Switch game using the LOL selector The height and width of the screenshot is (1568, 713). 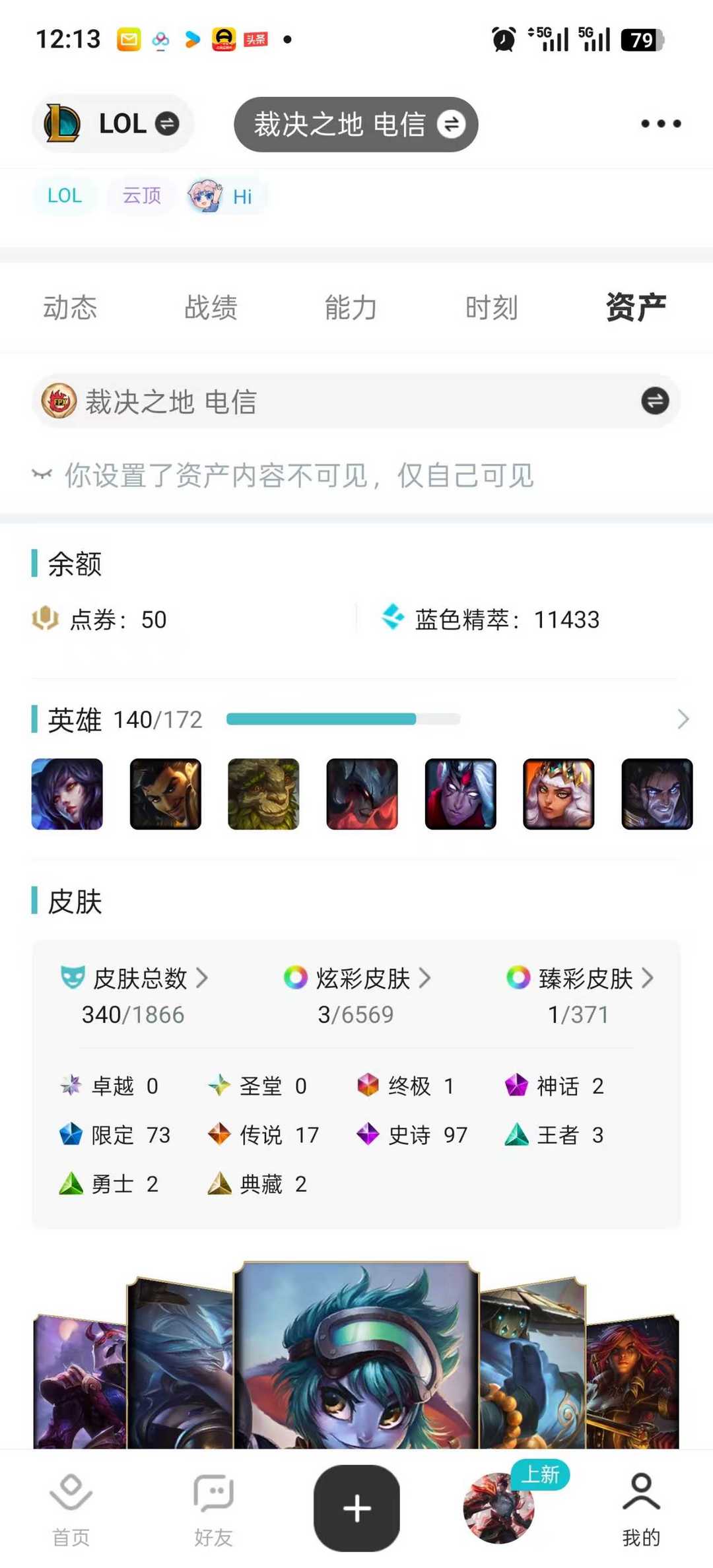(113, 124)
